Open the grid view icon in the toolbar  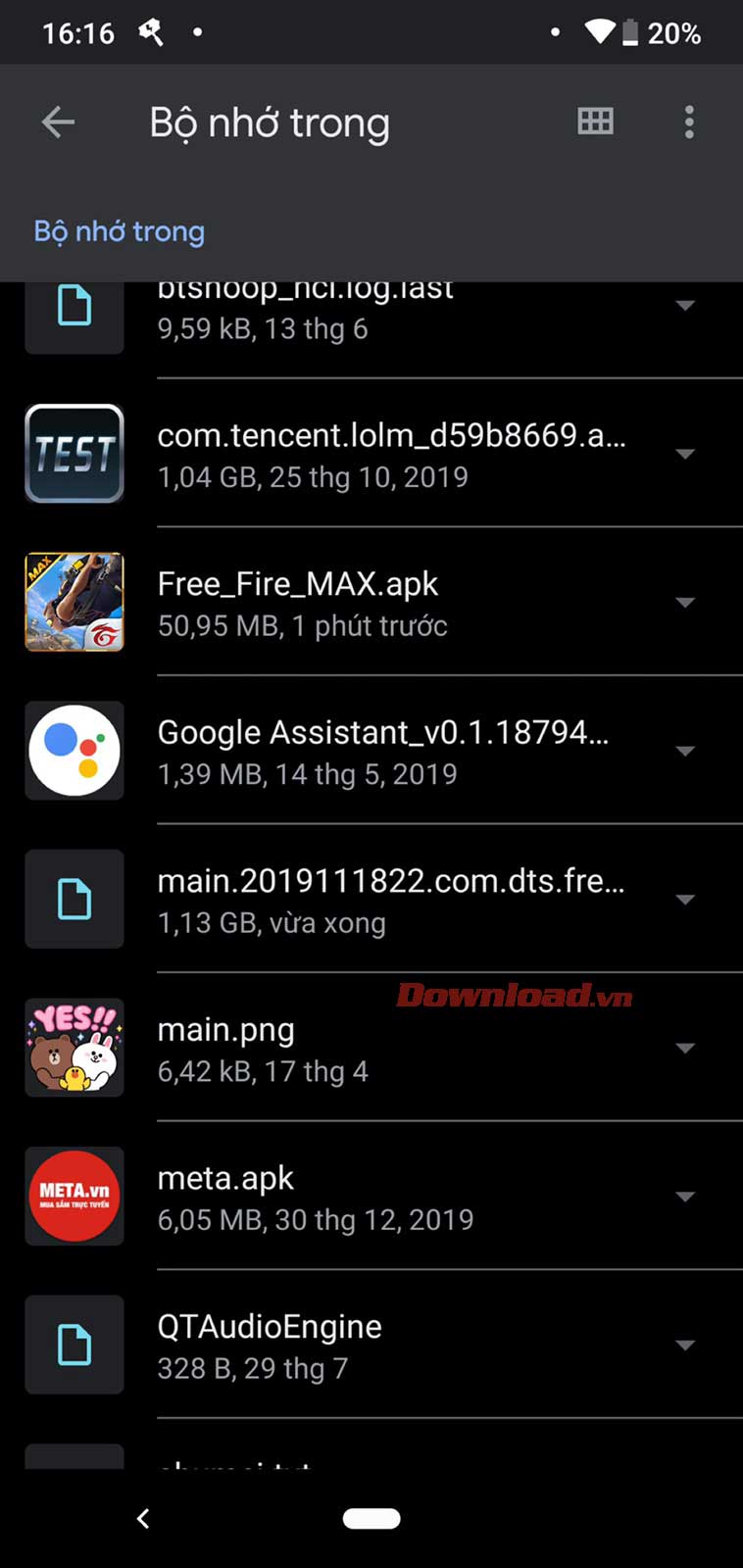[594, 122]
